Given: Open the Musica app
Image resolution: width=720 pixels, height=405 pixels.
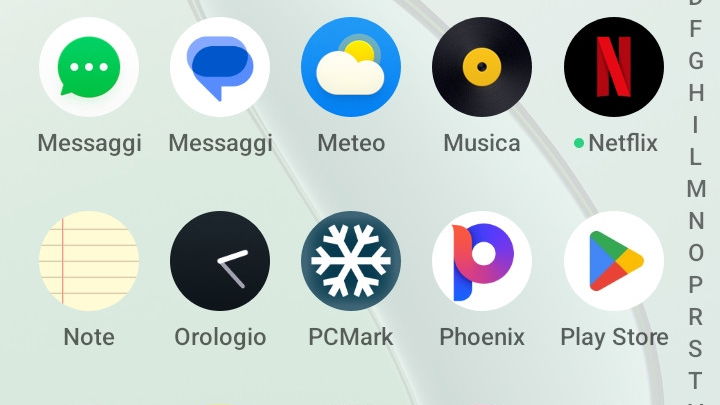Looking at the screenshot, I should (x=482, y=67).
